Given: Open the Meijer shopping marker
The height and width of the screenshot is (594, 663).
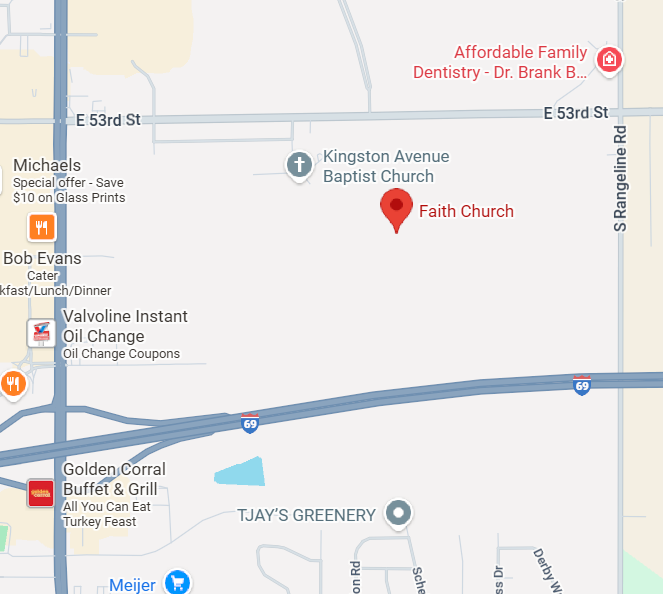Looking at the screenshot, I should 178,583.
